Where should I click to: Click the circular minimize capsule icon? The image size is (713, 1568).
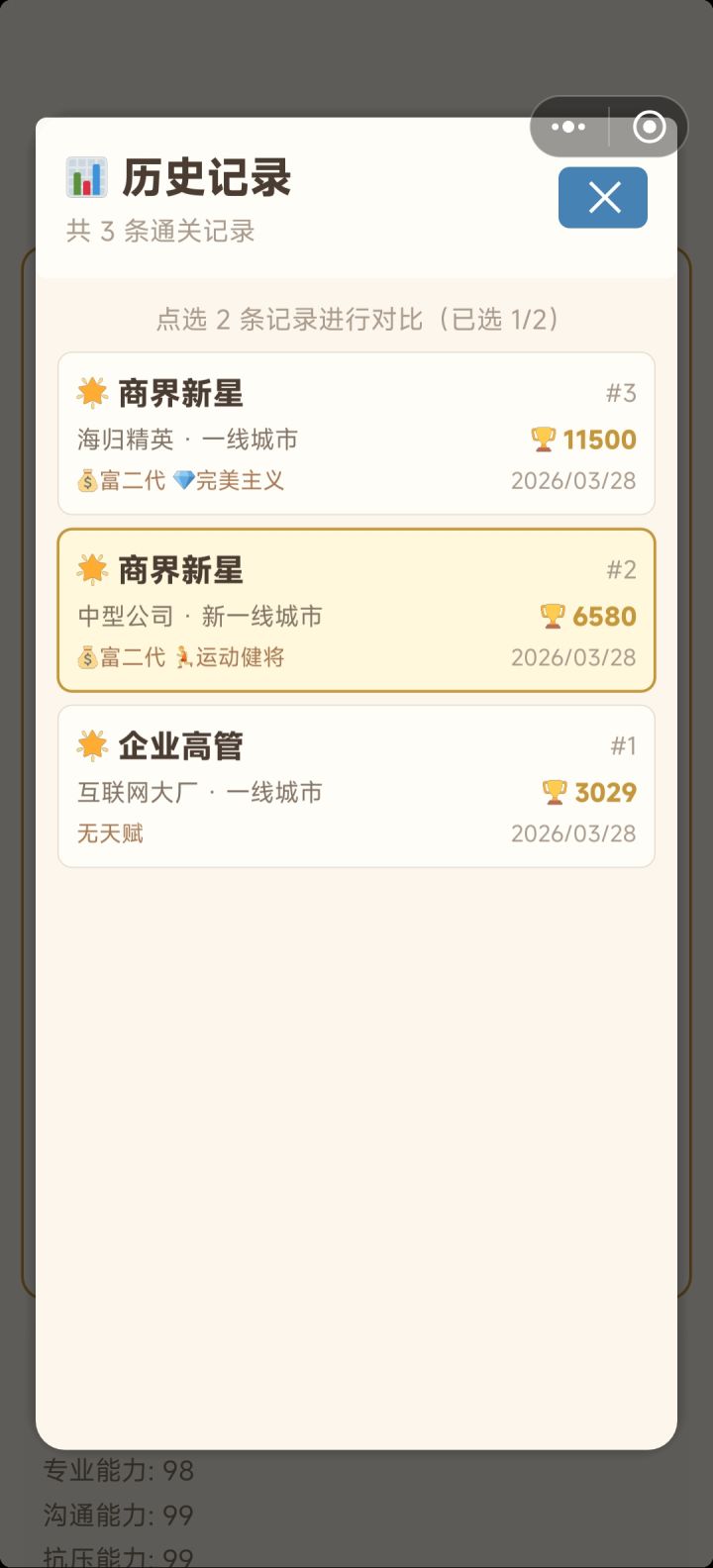[x=649, y=127]
